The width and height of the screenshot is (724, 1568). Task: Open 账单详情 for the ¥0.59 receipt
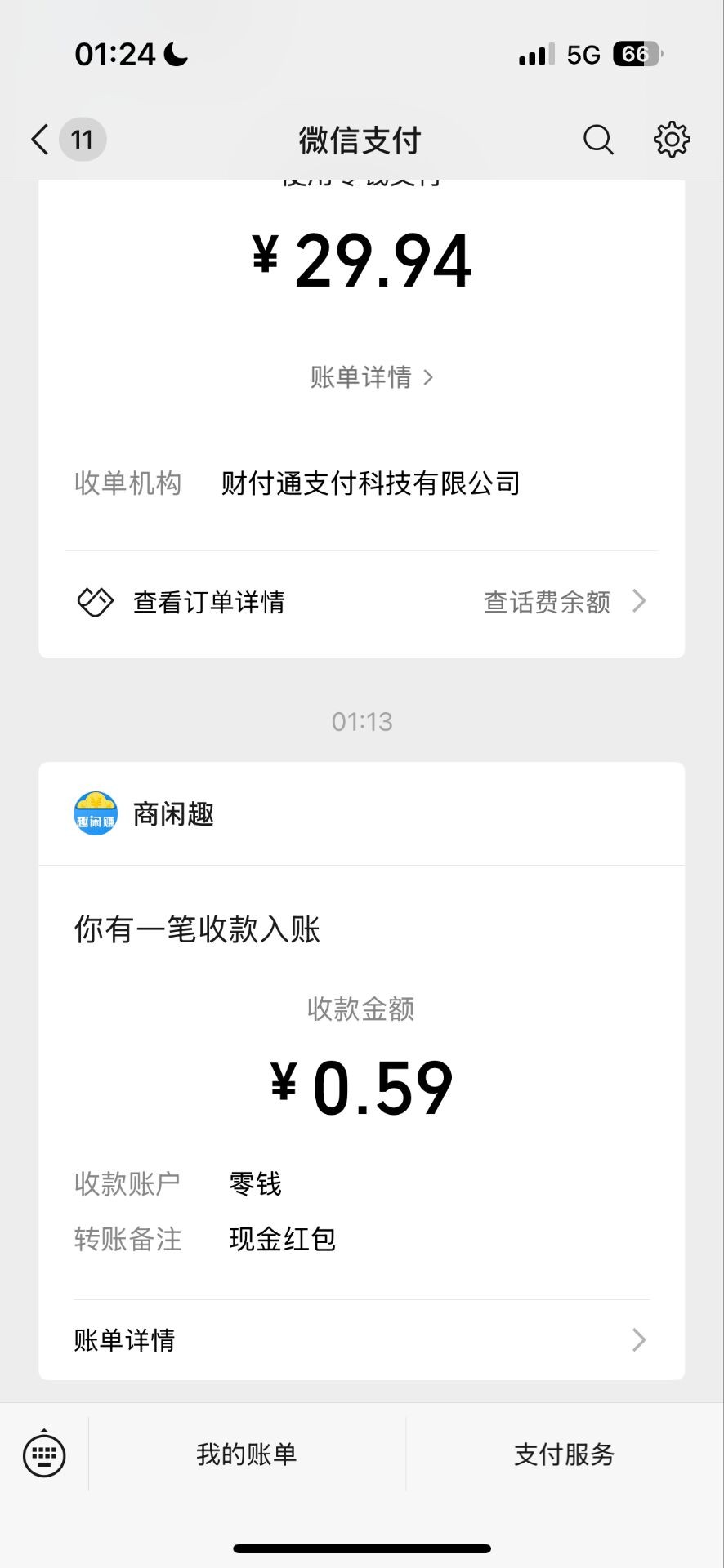(x=361, y=1340)
